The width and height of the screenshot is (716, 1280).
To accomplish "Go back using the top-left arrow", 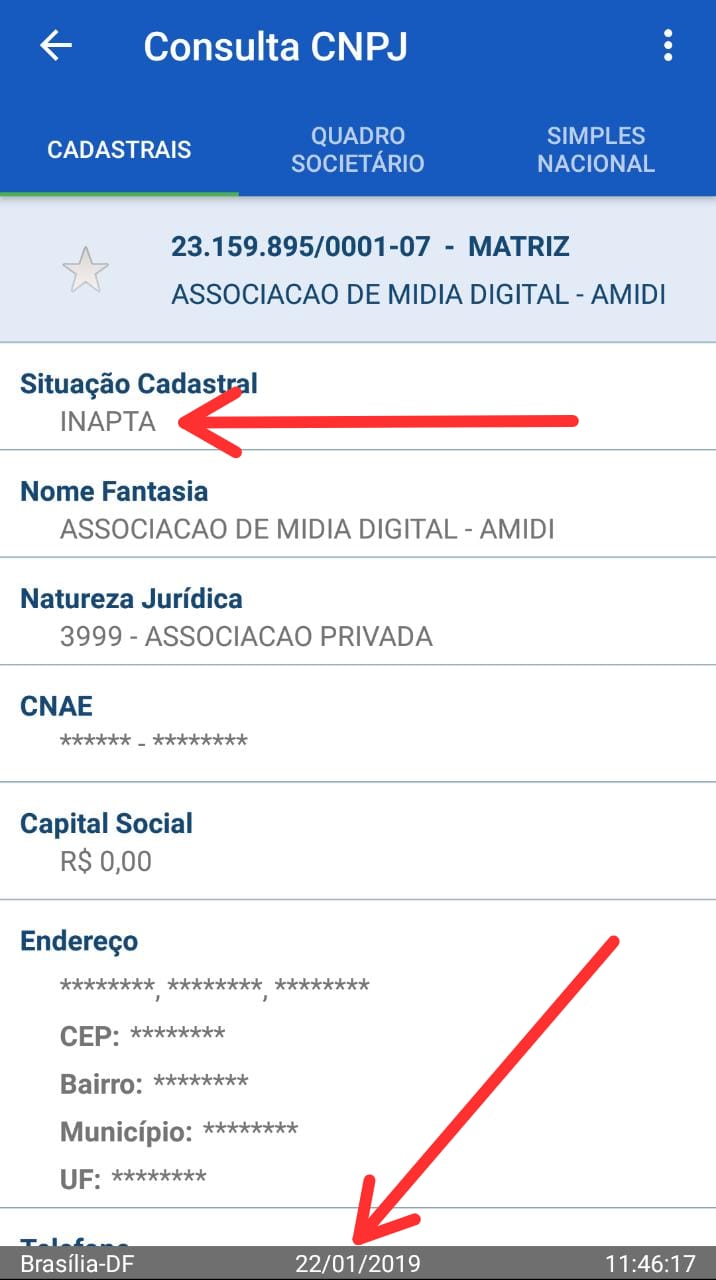I will pyautogui.click(x=56, y=46).
